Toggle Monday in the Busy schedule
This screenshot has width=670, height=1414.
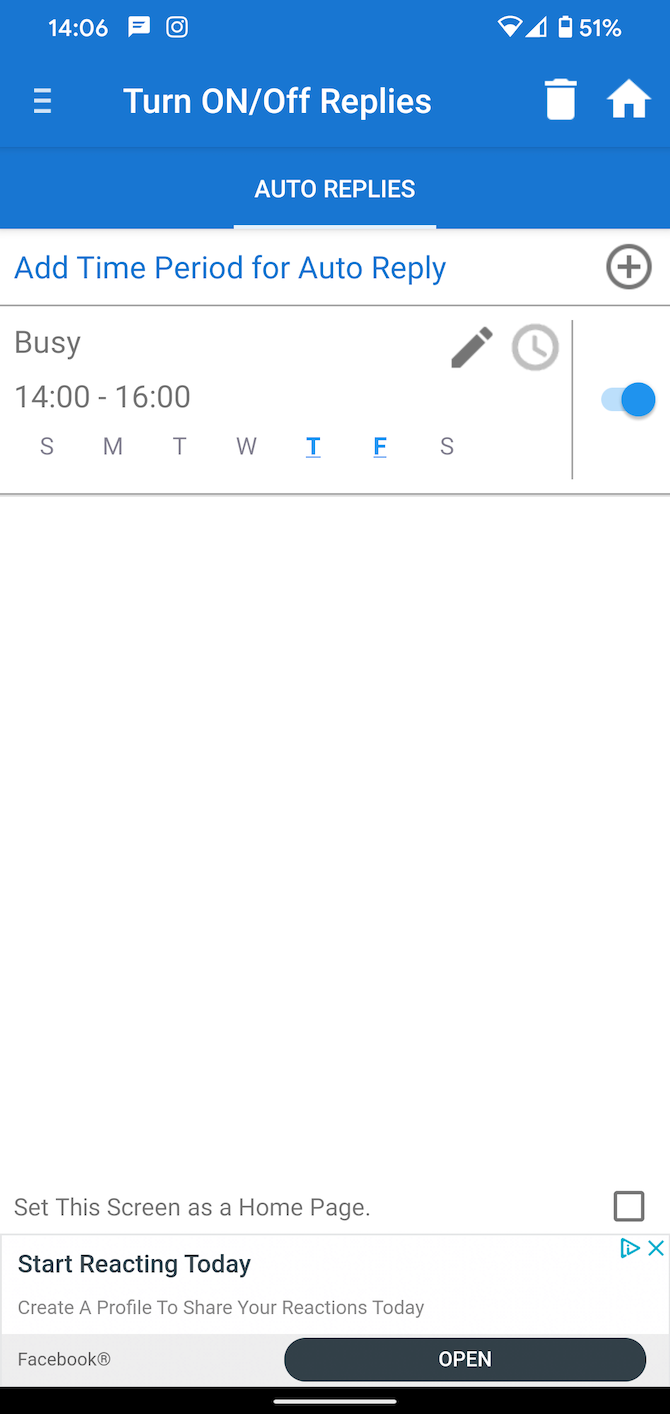coord(113,447)
